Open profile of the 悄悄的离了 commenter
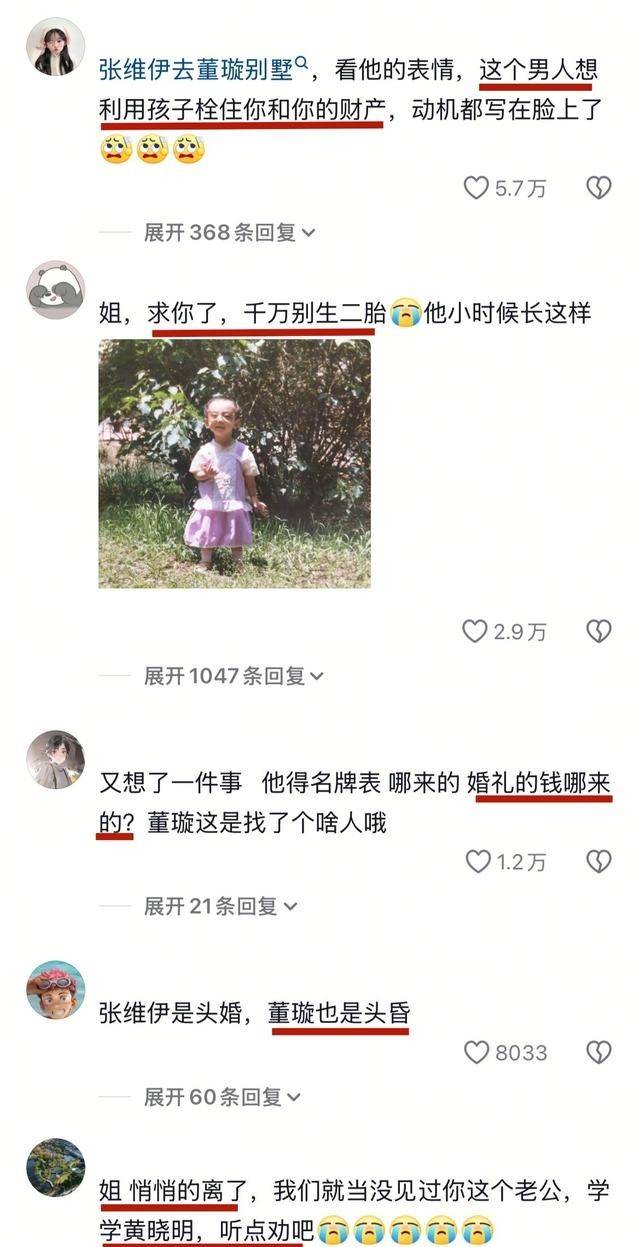 tap(55, 1167)
